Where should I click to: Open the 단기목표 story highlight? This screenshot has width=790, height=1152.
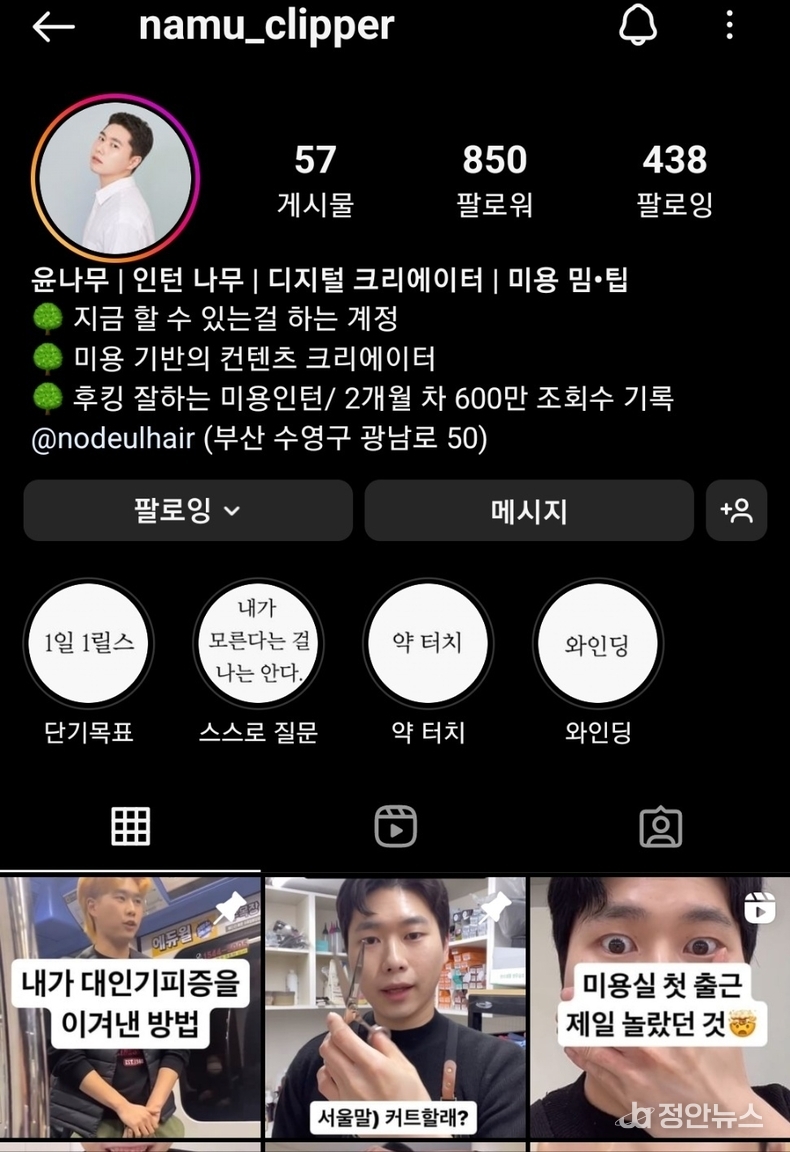tap(89, 643)
